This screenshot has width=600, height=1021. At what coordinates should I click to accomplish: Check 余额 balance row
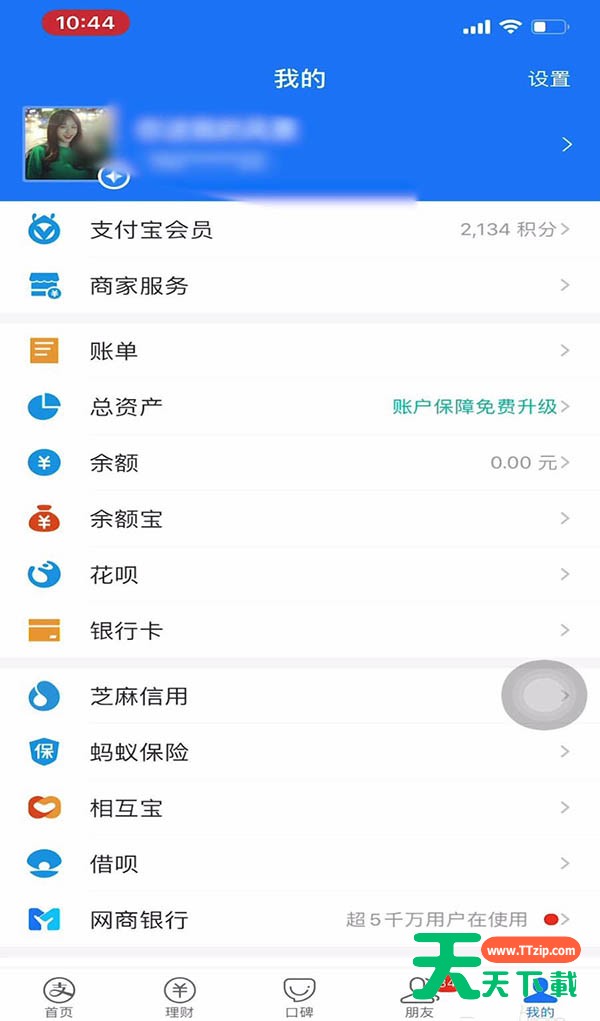[300, 463]
